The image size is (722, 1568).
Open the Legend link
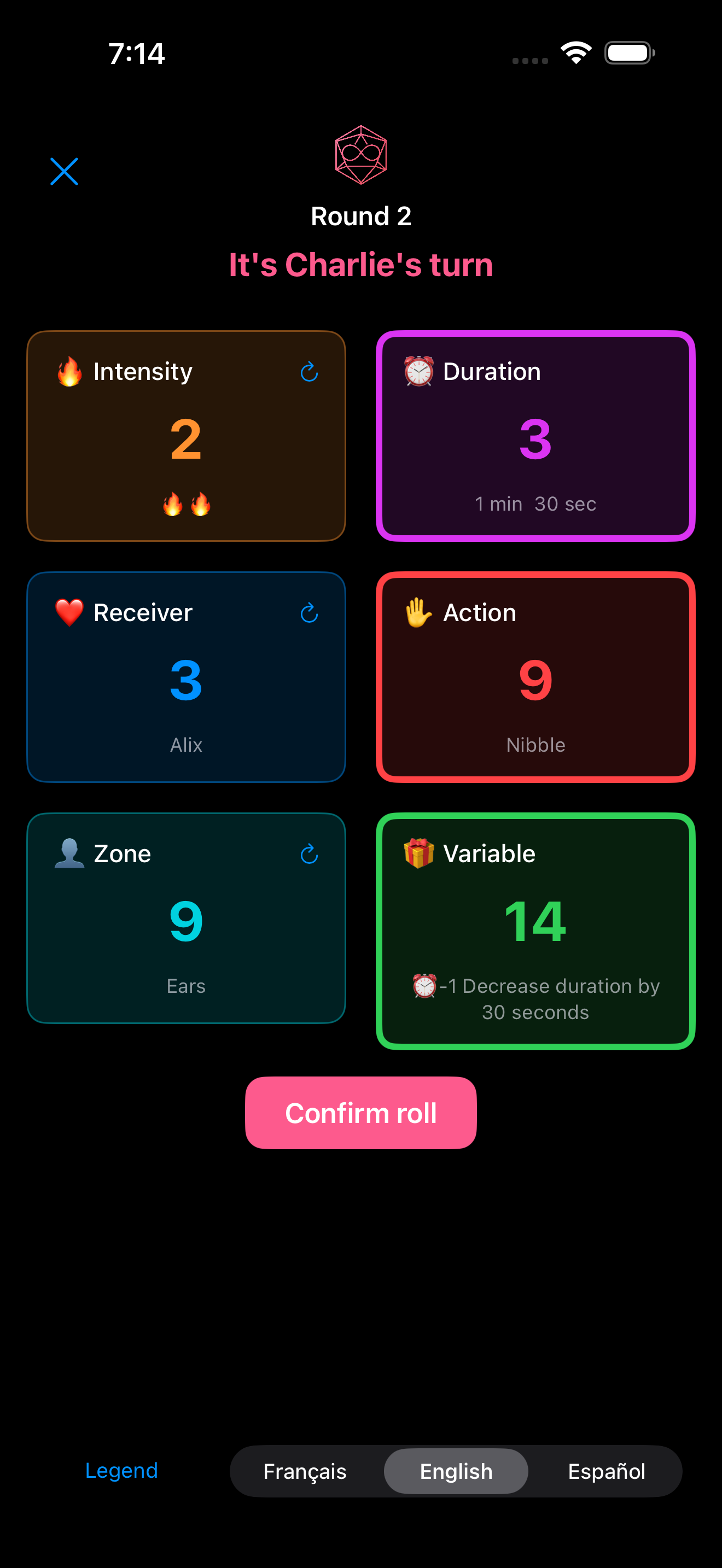point(121,1470)
